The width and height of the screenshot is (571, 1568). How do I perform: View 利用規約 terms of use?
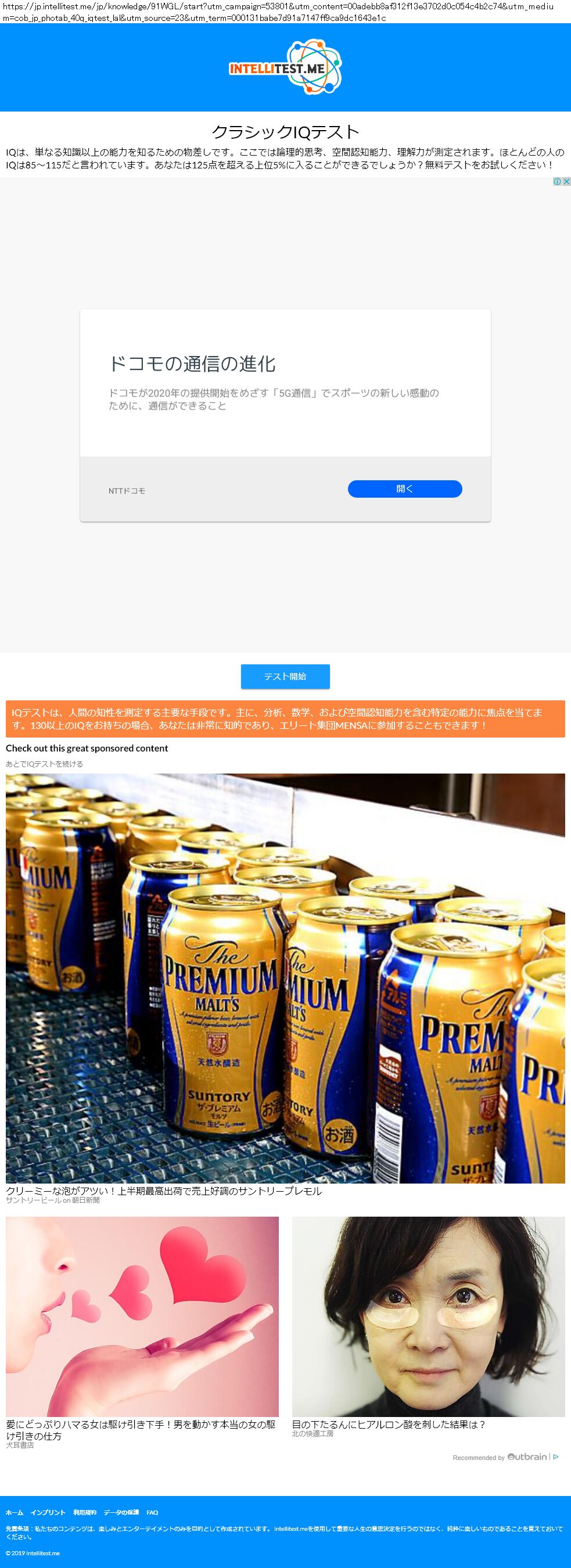pos(85,1512)
